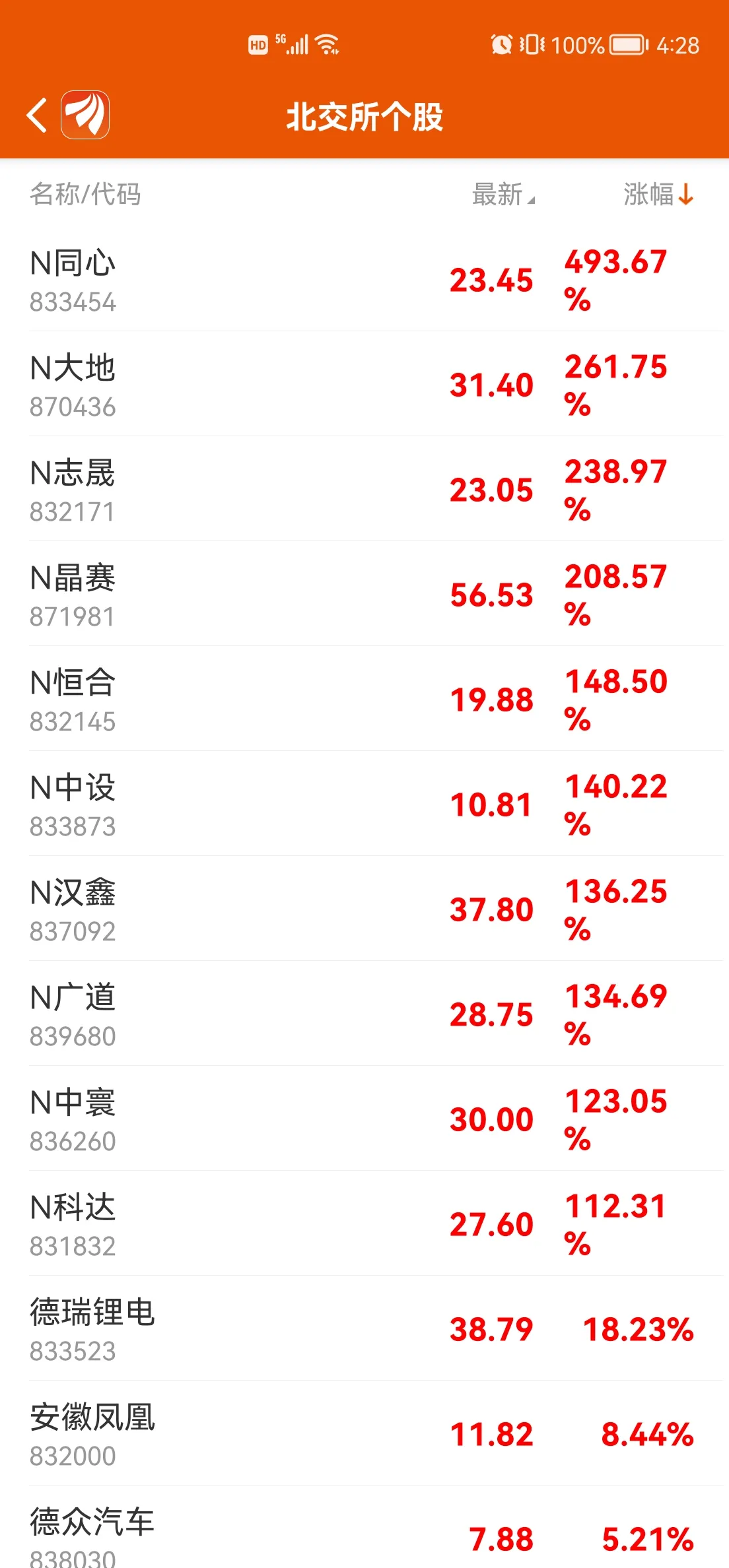Tap the N中设 833873 stock row

pos(364,804)
